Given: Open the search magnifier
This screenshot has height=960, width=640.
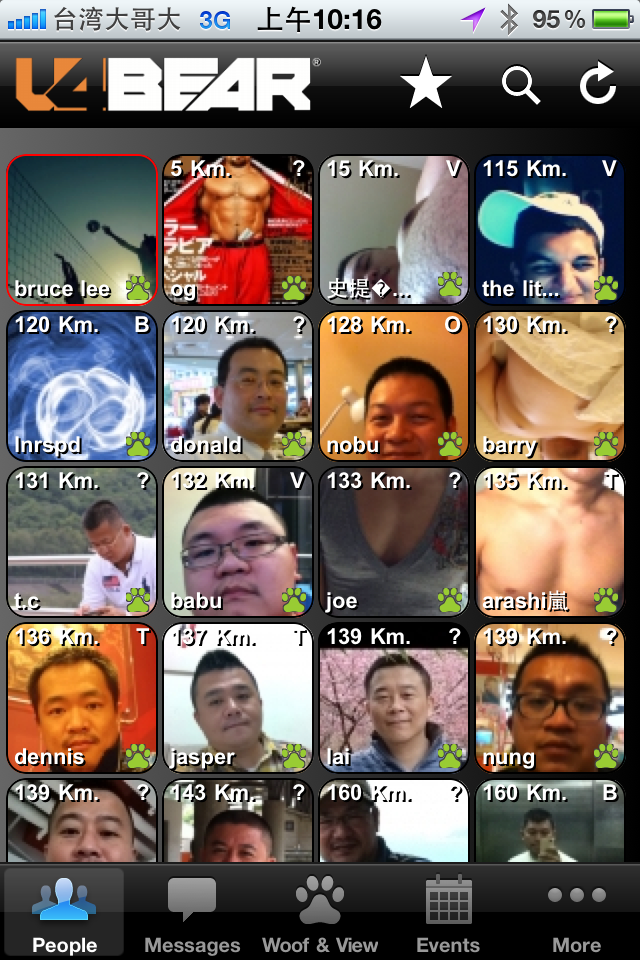Looking at the screenshot, I should pos(520,85).
